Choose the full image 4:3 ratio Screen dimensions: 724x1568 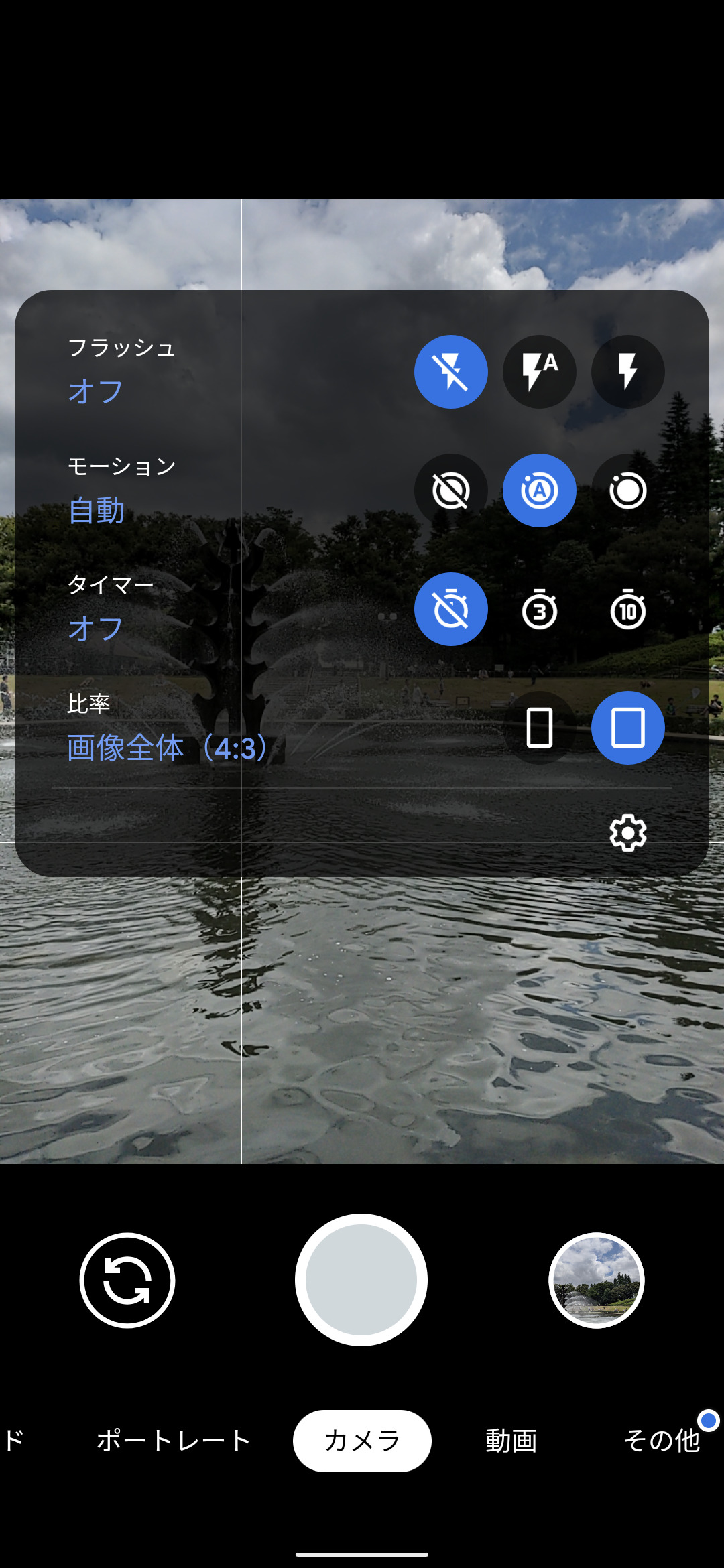(x=627, y=728)
